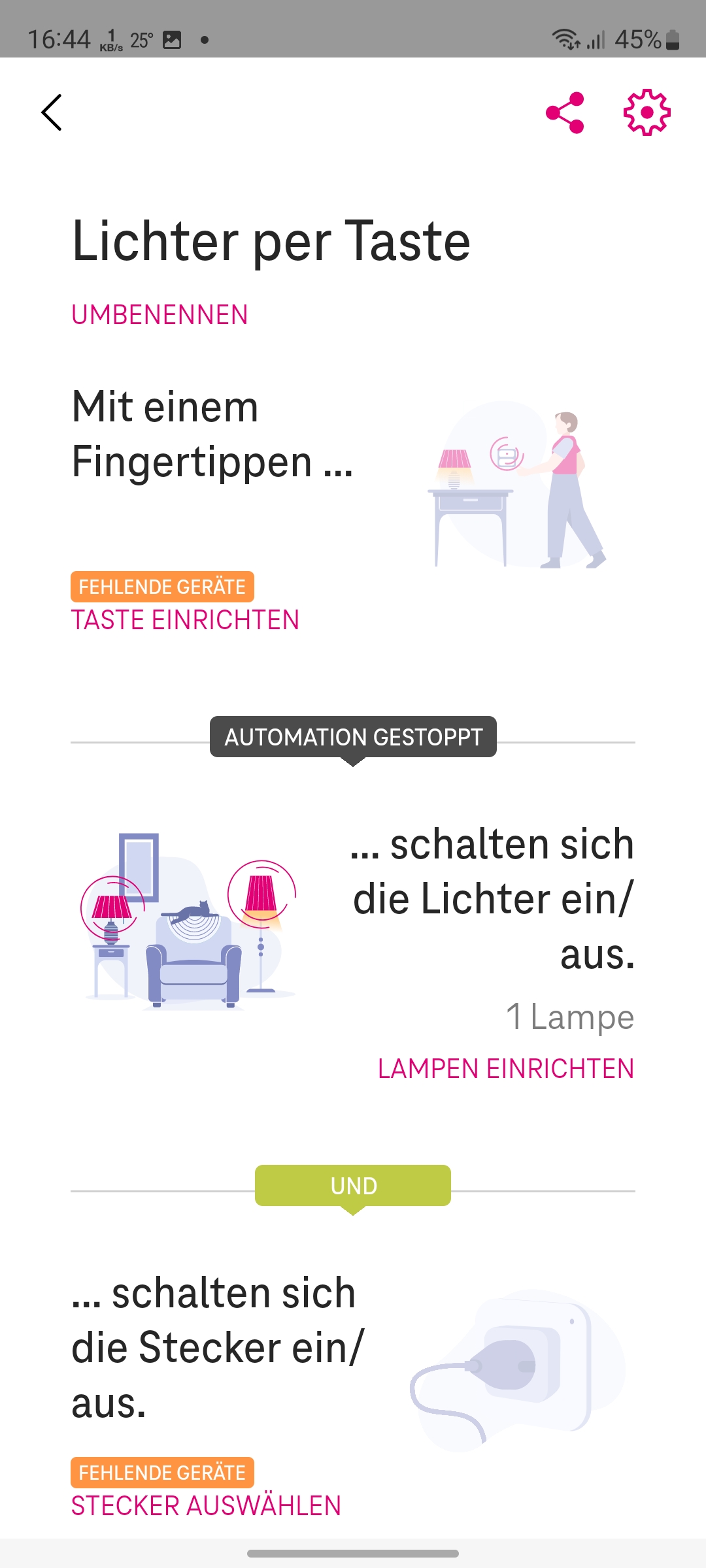Open LAMPEN EINRICHTEN
This screenshot has height=1568, width=706.
tap(505, 1070)
